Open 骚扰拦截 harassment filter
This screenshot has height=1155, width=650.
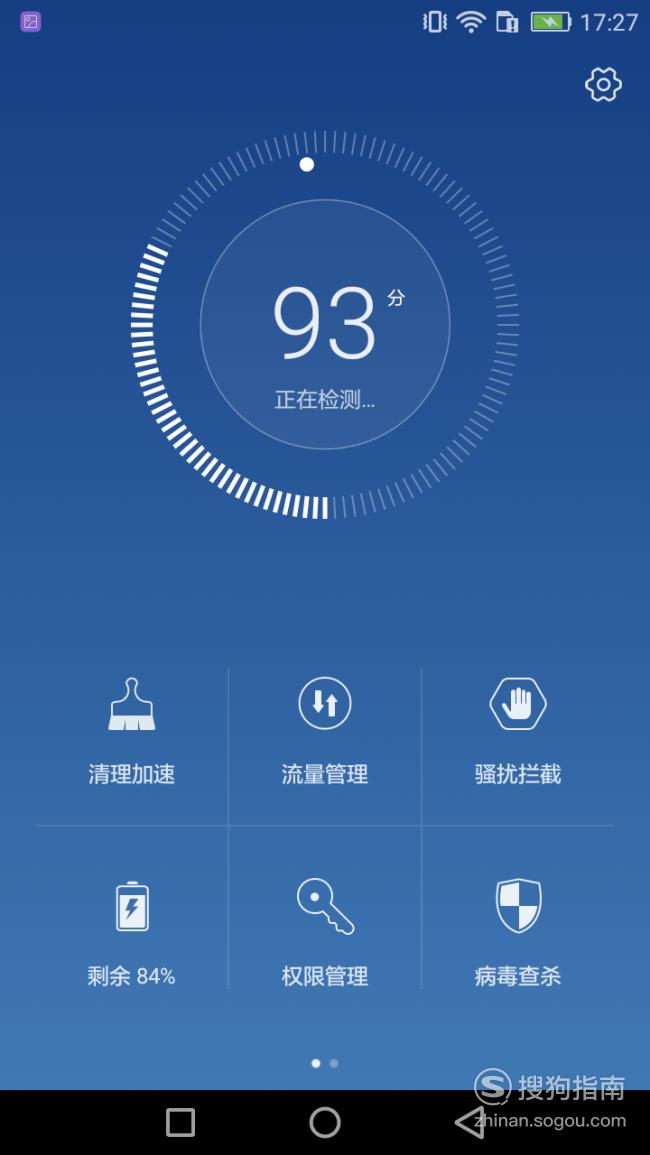518,746
